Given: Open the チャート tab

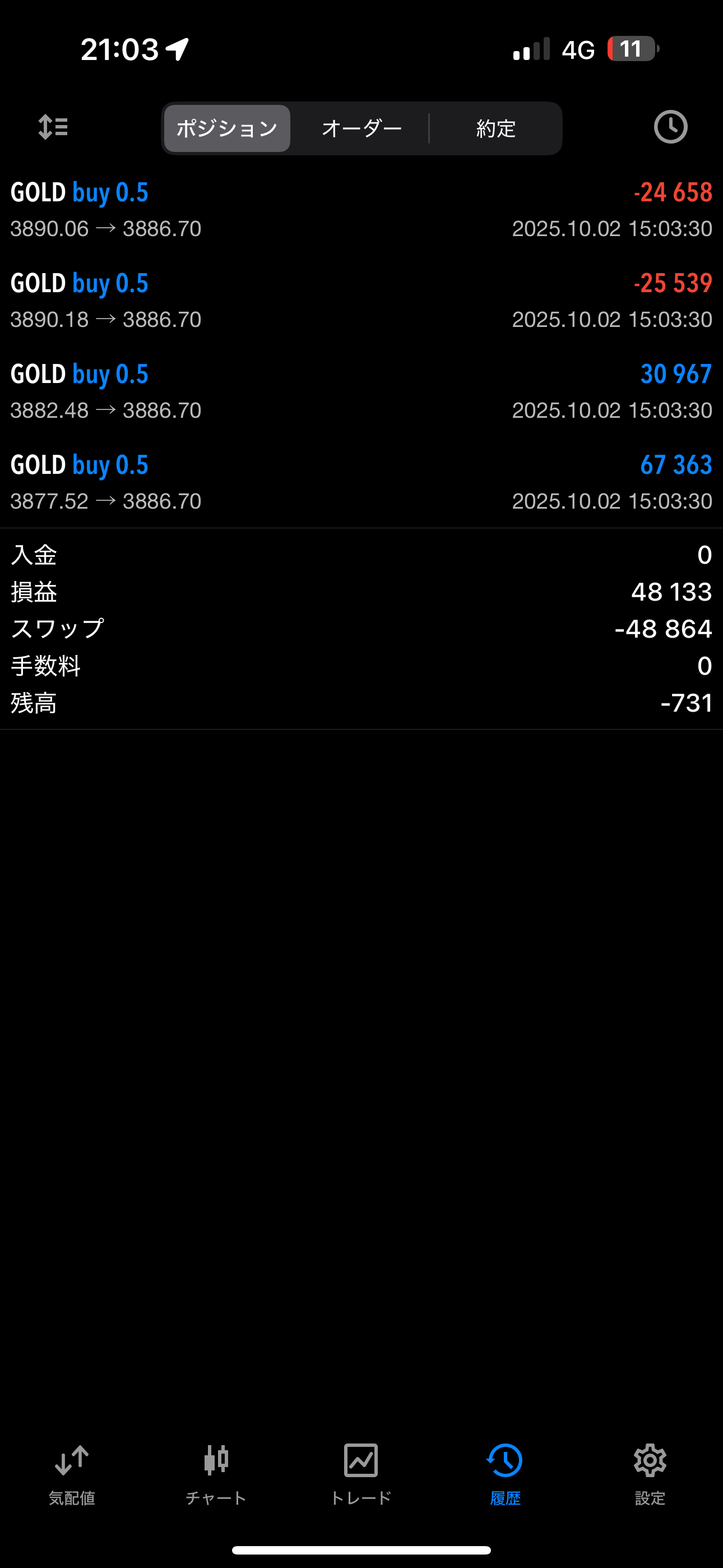Looking at the screenshot, I should click(x=216, y=1474).
